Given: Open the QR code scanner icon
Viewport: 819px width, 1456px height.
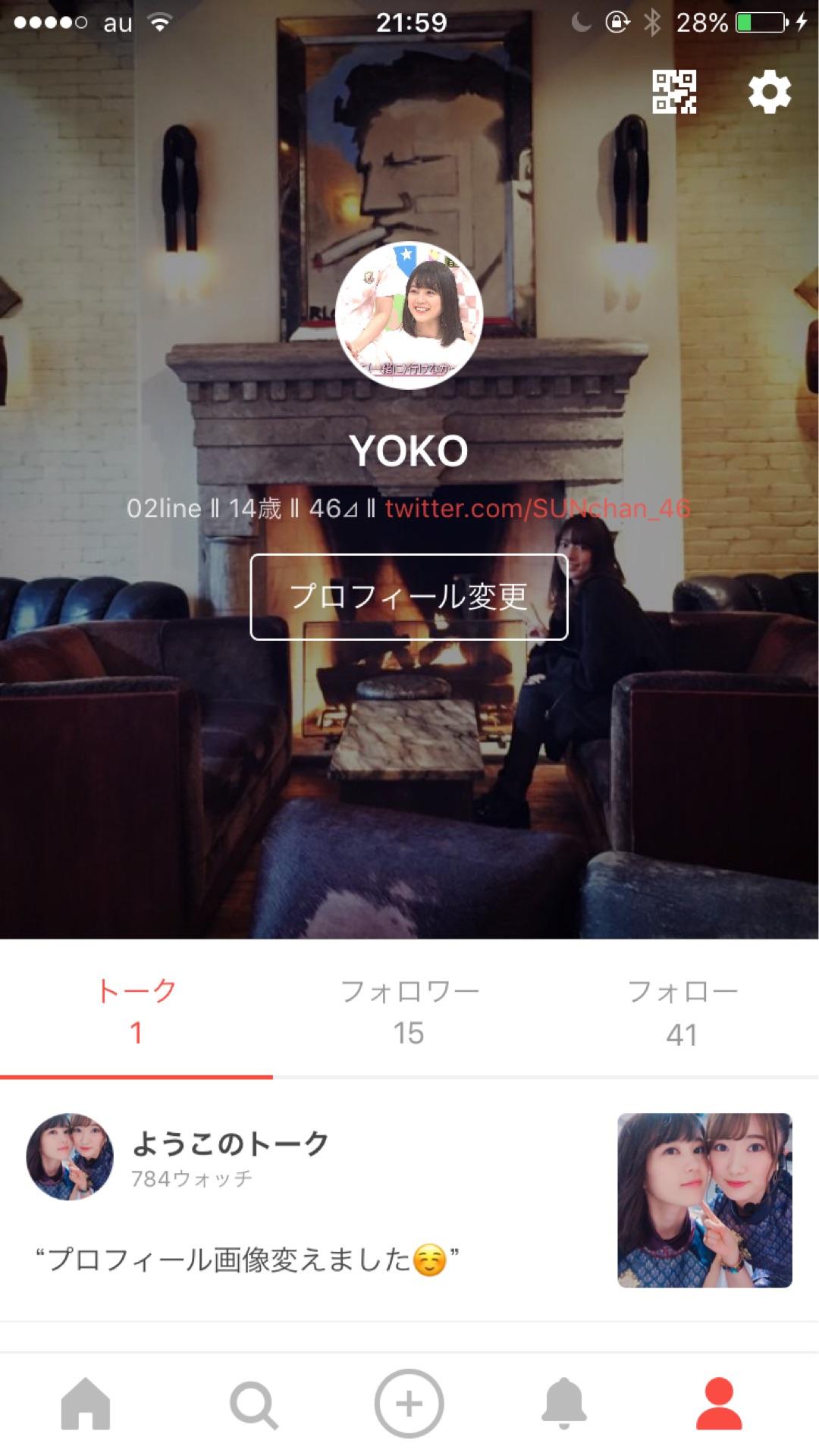Looking at the screenshot, I should point(674,92).
